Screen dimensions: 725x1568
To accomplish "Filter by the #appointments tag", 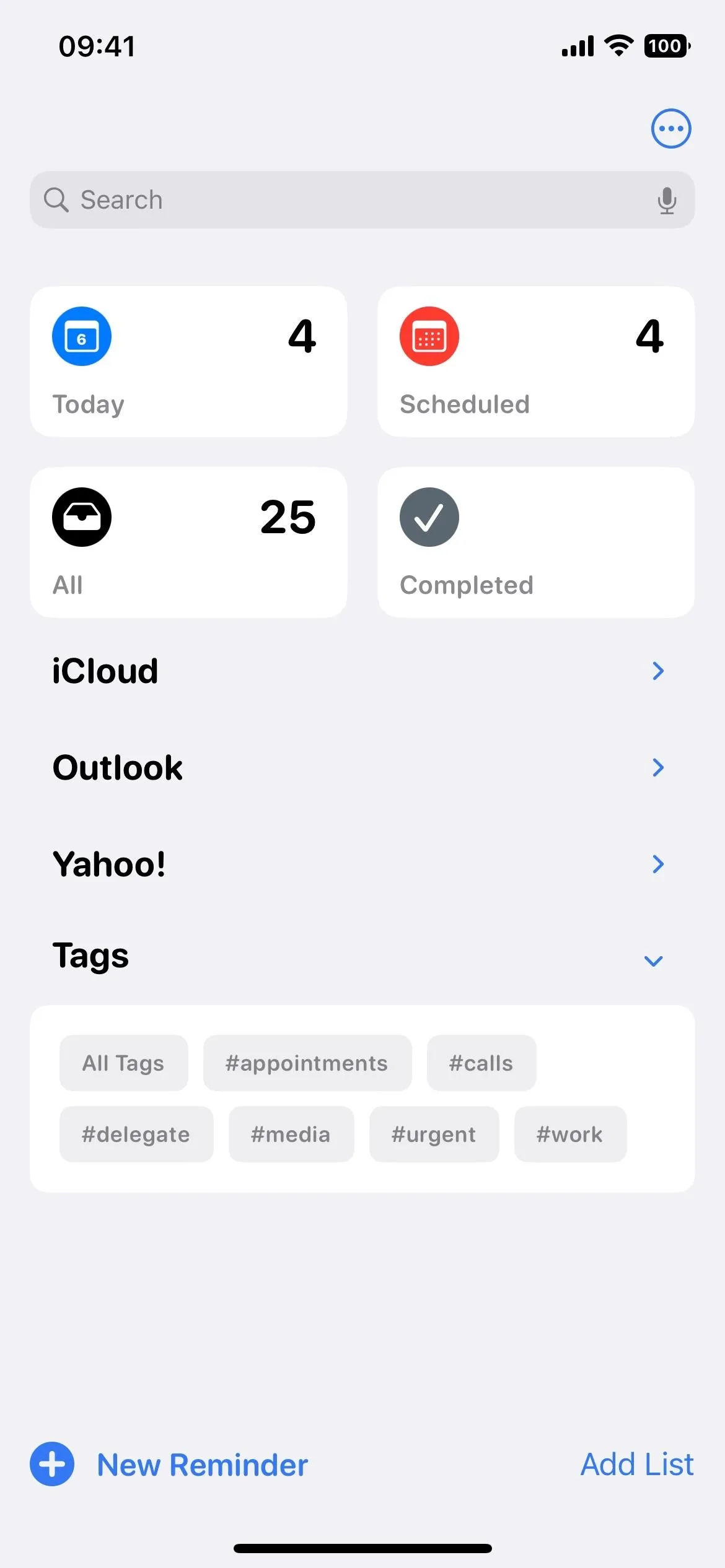I will (307, 1063).
